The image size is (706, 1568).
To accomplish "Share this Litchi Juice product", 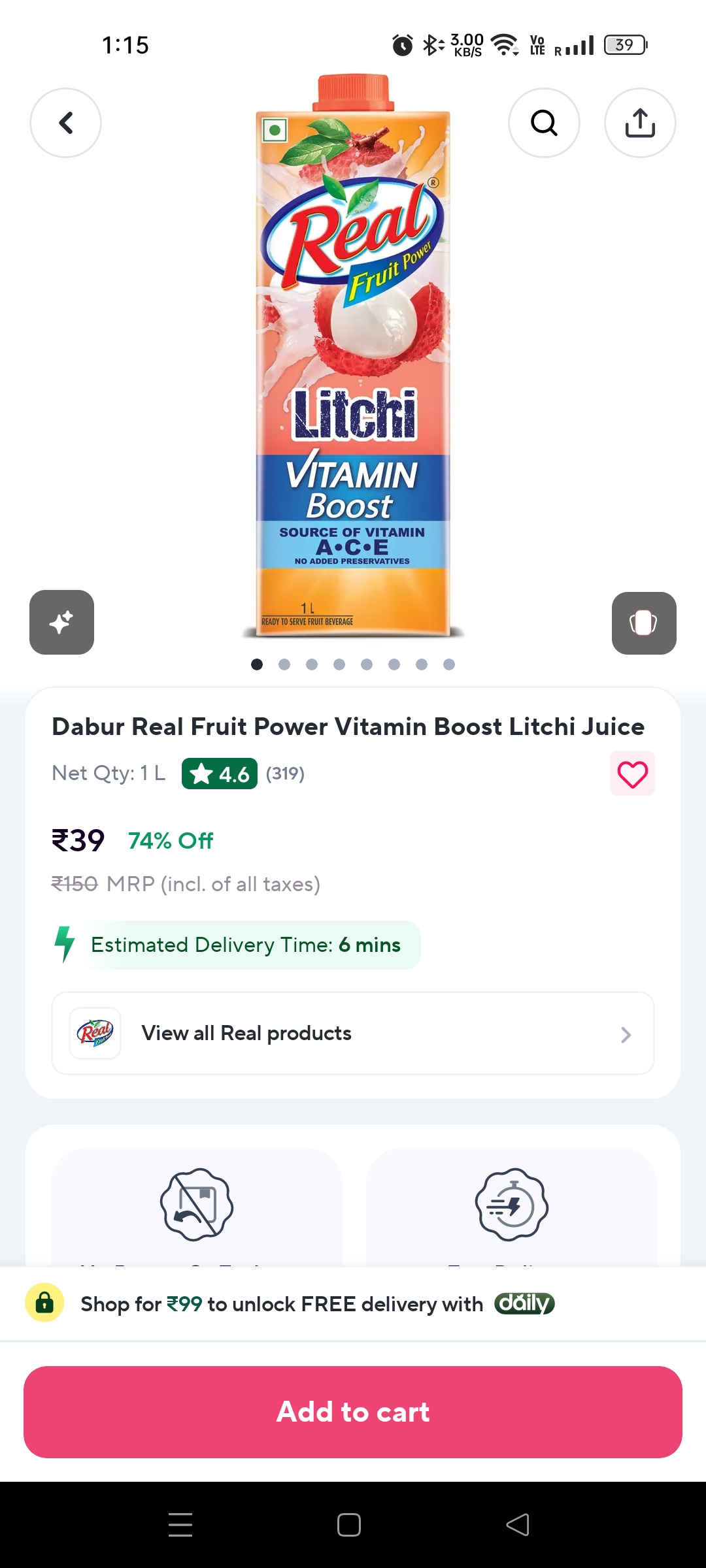I will [x=640, y=123].
